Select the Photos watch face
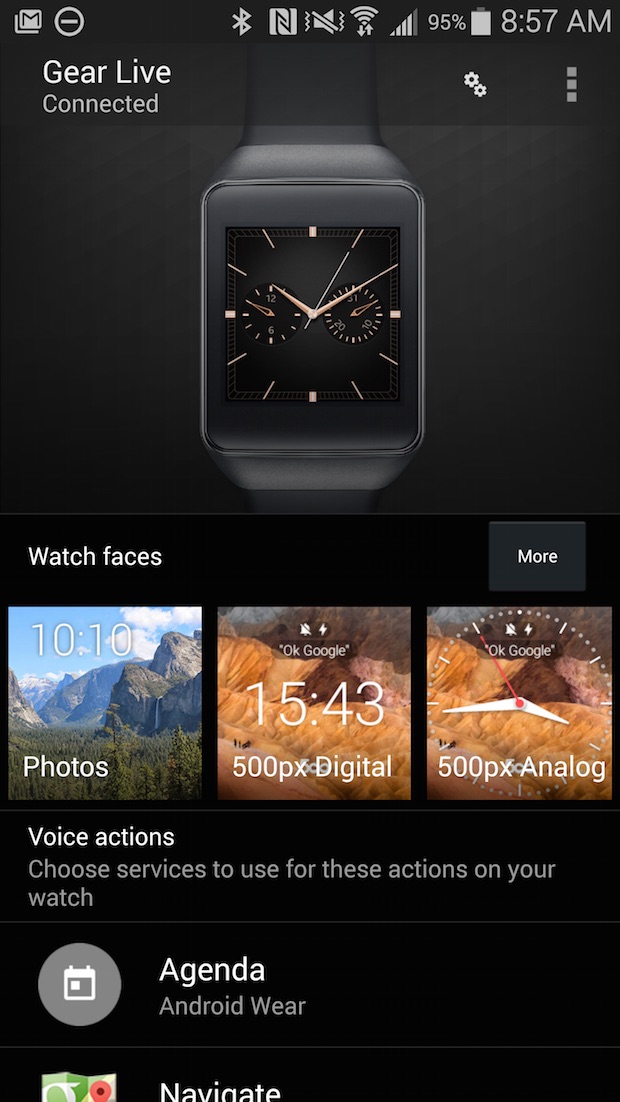Screen dimensions: 620x1102 pos(105,703)
